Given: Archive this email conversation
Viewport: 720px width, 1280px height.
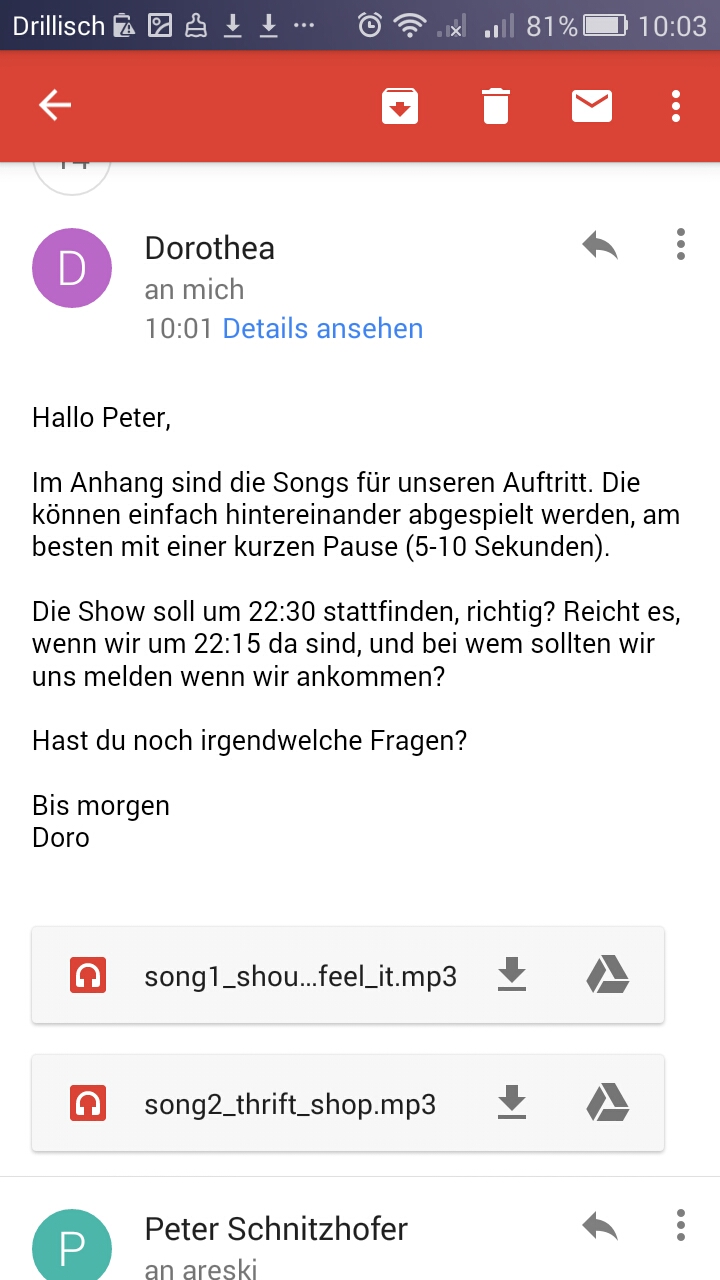Looking at the screenshot, I should (x=400, y=106).
